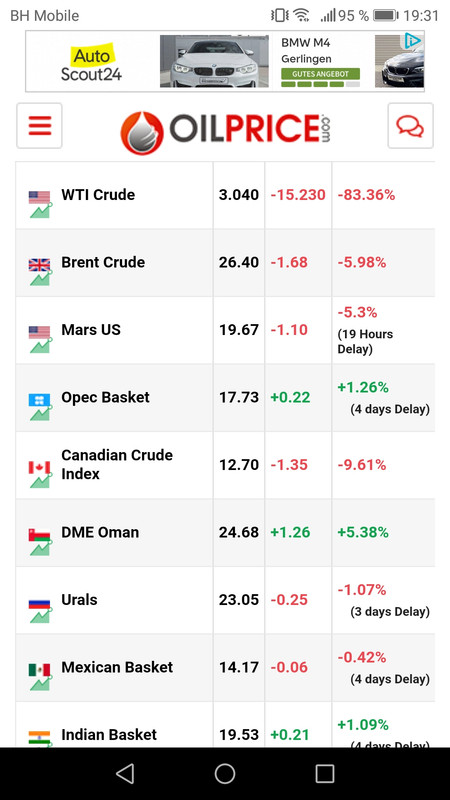Open the WTI Crude row
The height and width of the screenshot is (800, 450).
pyautogui.click(x=225, y=195)
